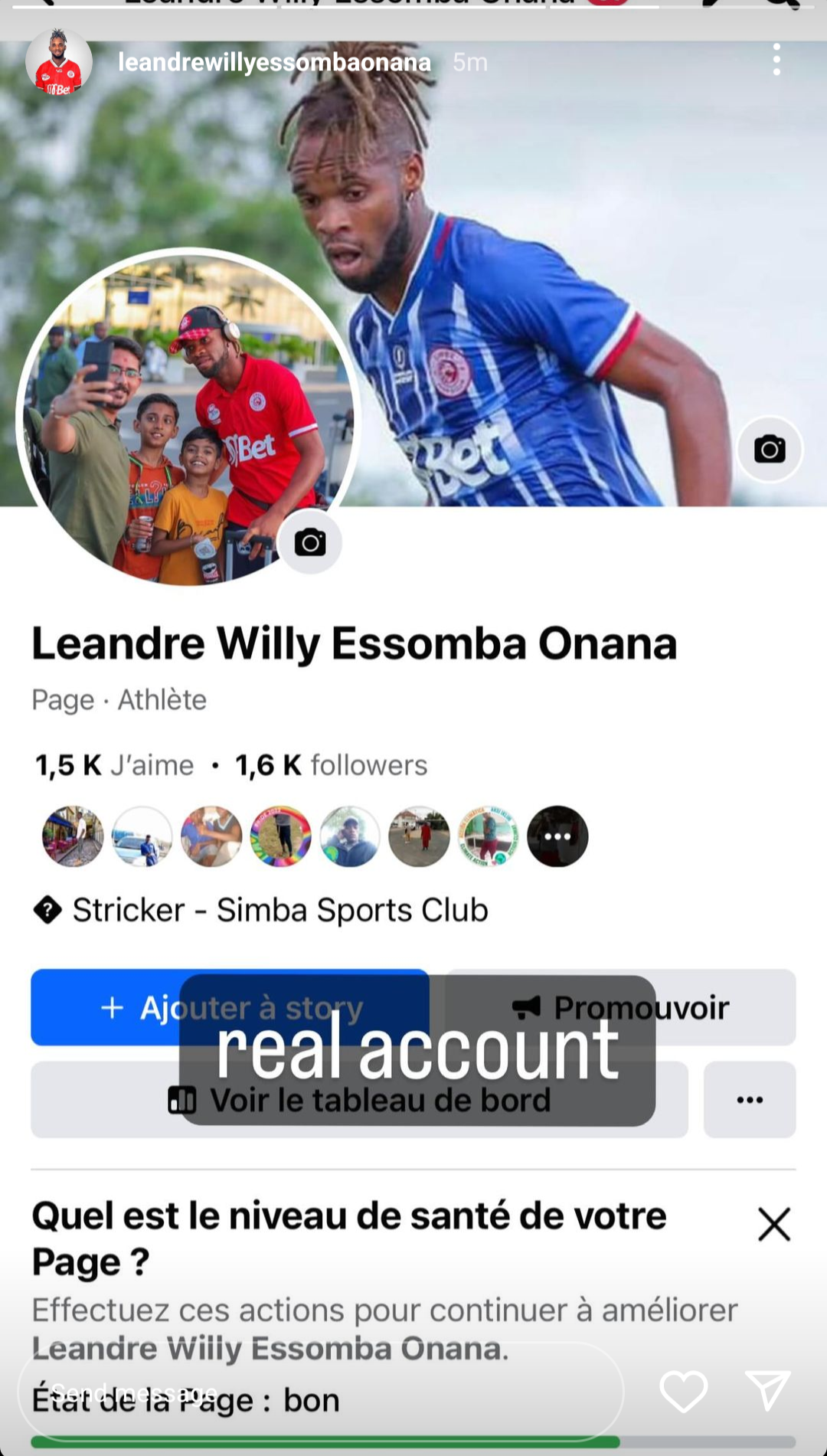The width and height of the screenshot is (827, 1456).
Task: Open leandrewillyessombaonana's profile from username
Action: (x=274, y=62)
